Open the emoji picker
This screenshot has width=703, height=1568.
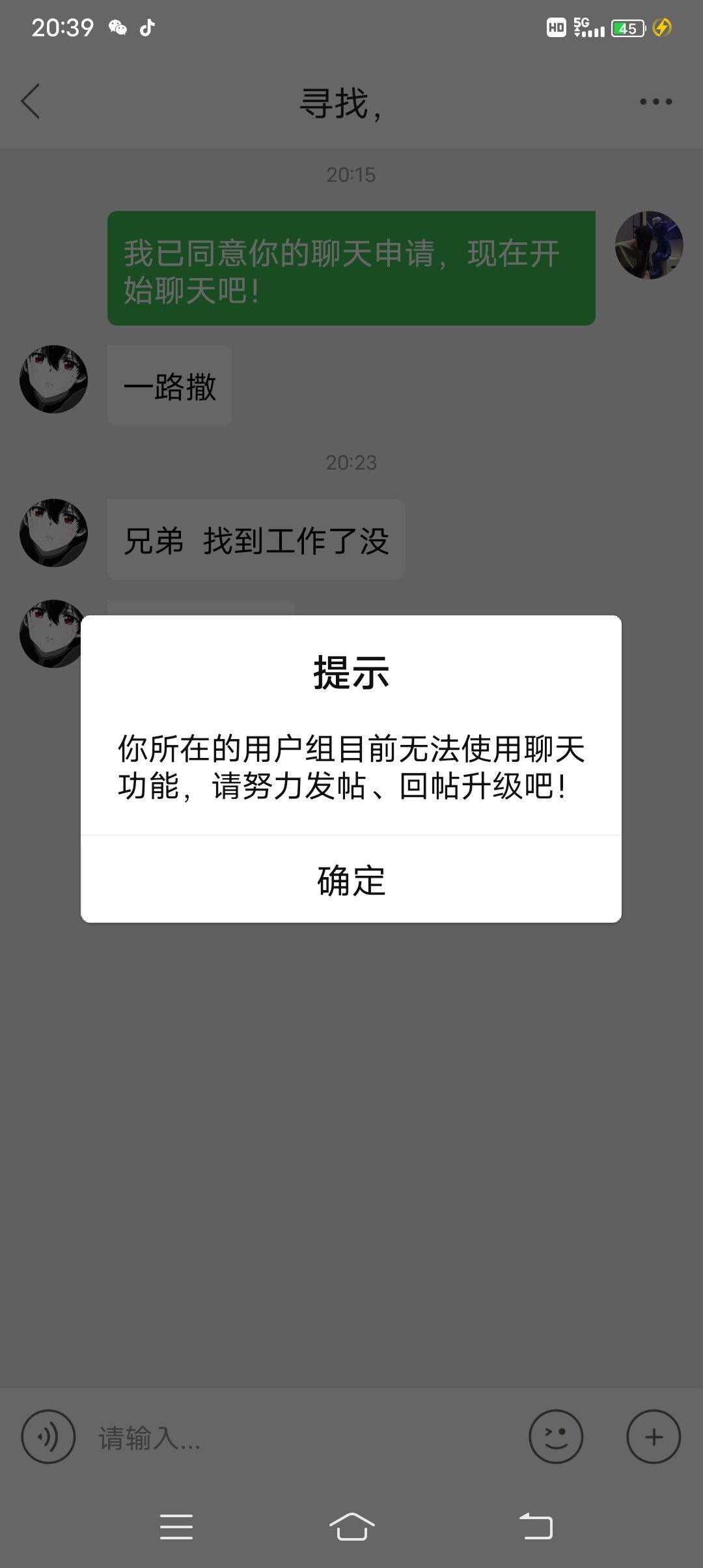(x=556, y=1436)
